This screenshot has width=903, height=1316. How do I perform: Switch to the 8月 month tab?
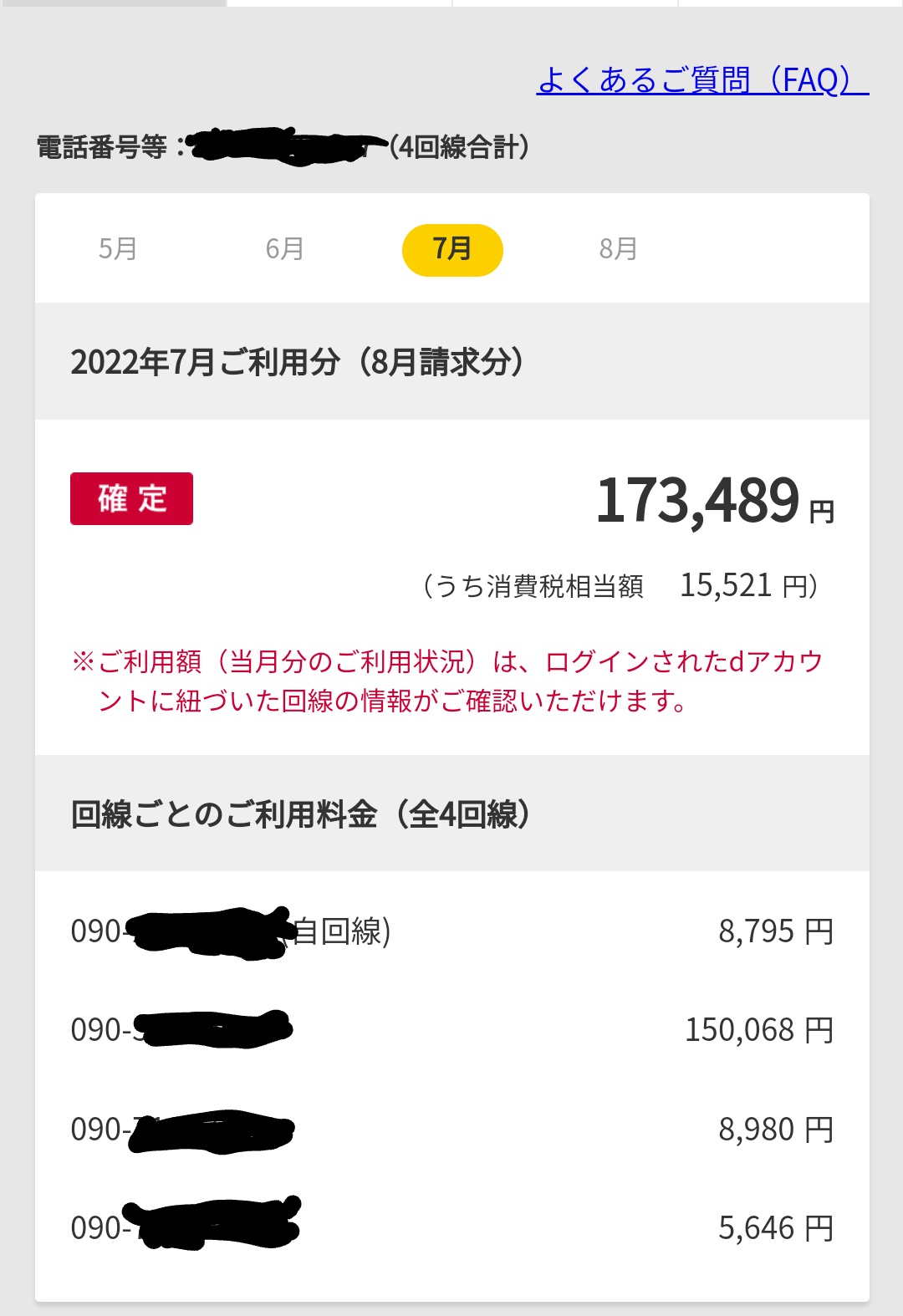[619, 249]
